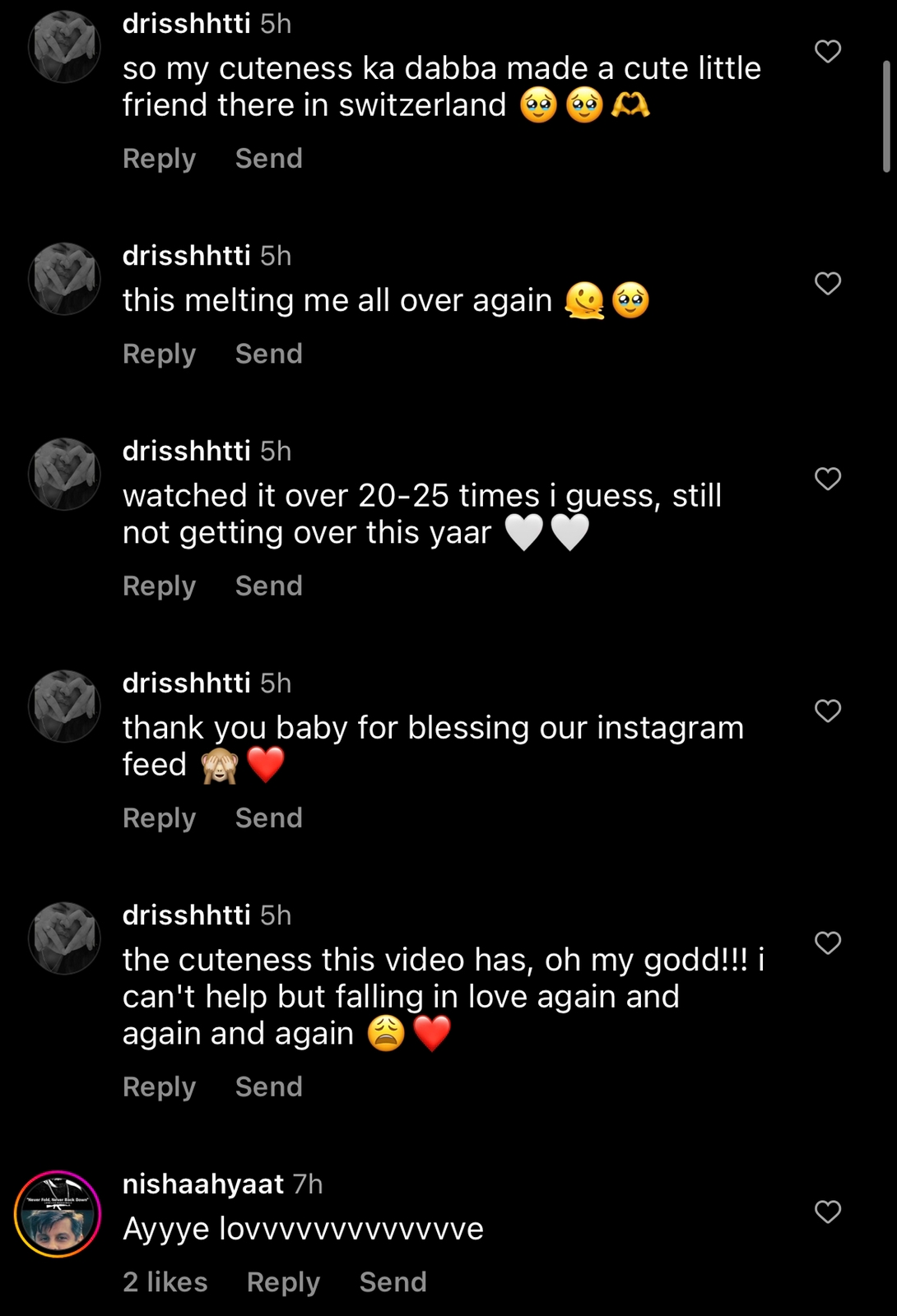
Task: Like the 'oh my godd' comment
Action: click(x=827, y=943)
